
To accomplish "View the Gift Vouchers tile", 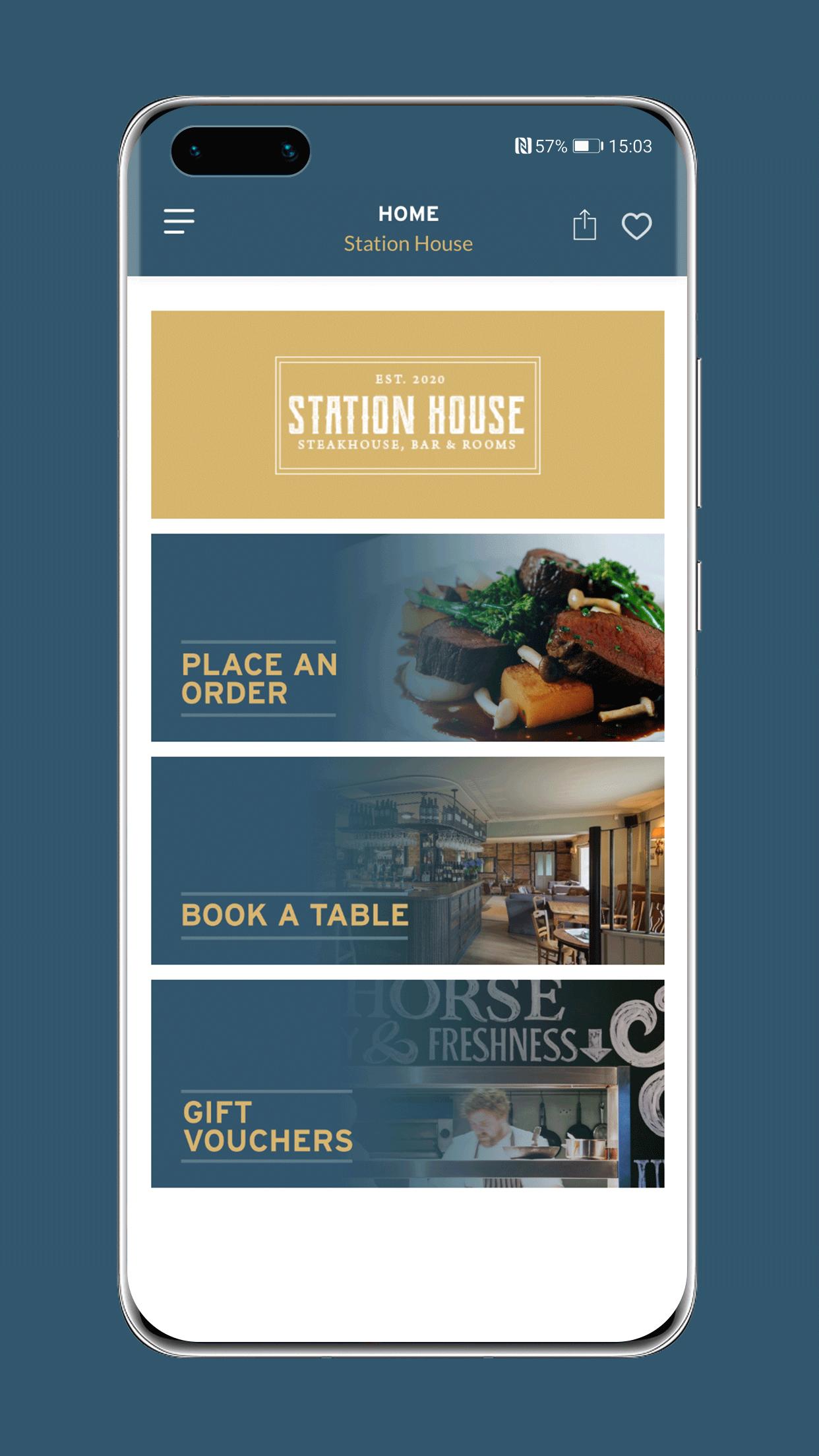I will pos(408,1083).
